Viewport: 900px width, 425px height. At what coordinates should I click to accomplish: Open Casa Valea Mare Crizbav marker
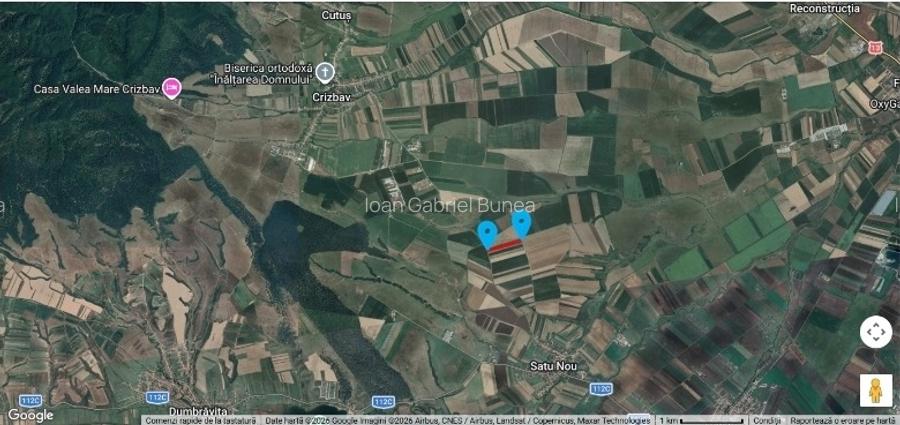click(x=172, y=89)
